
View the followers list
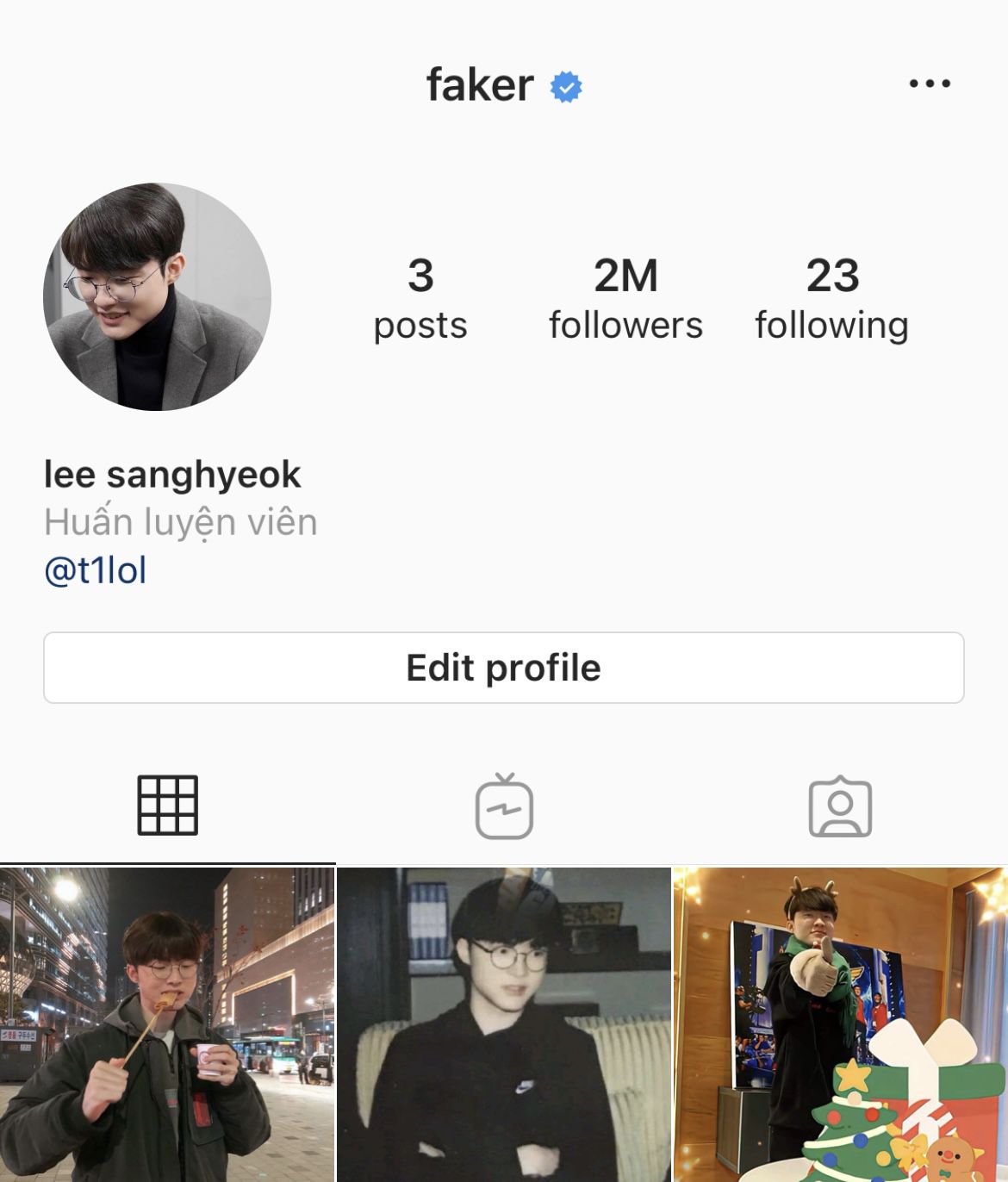tap(625, 299)
